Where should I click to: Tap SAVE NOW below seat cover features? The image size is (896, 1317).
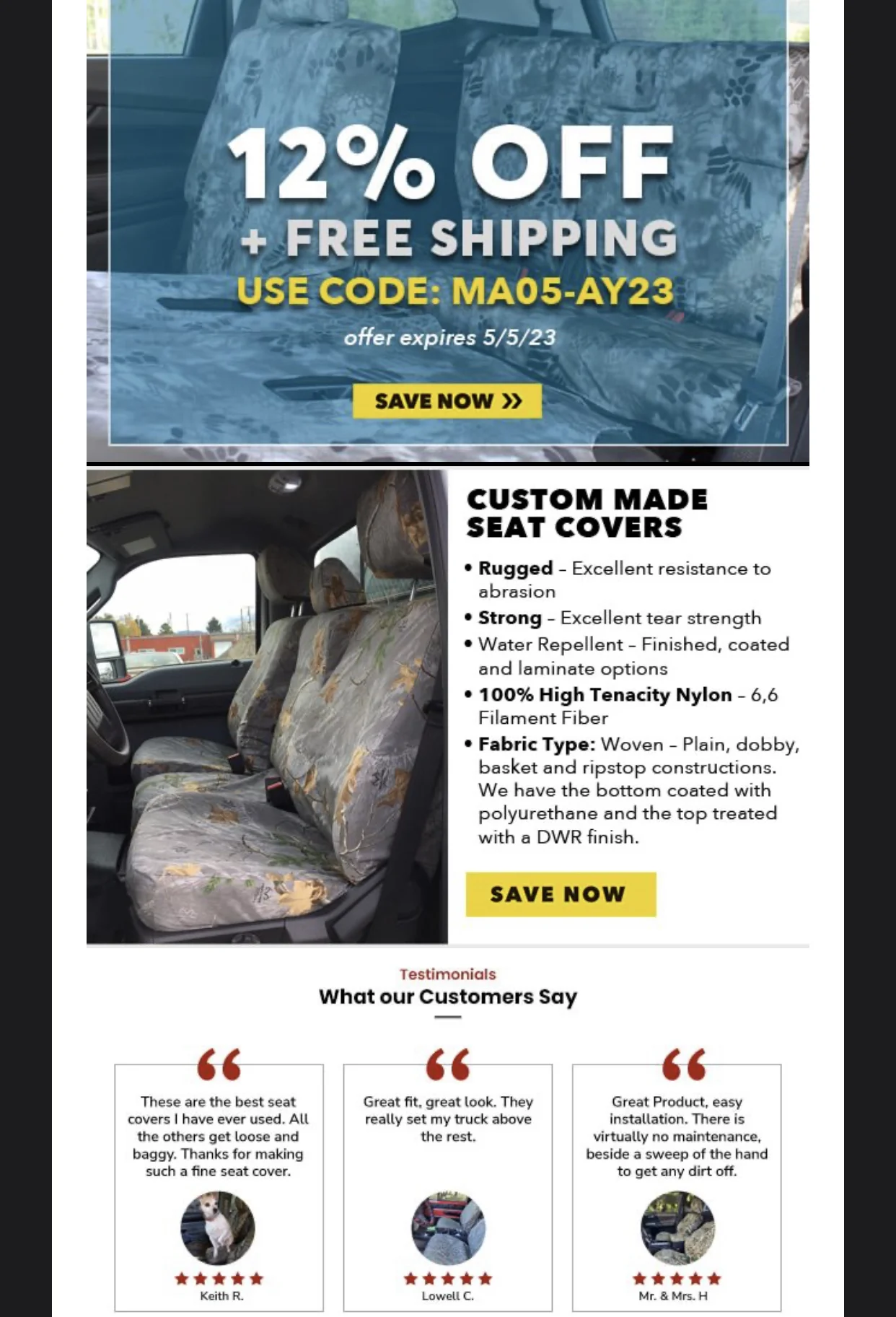tap(561, 894)
